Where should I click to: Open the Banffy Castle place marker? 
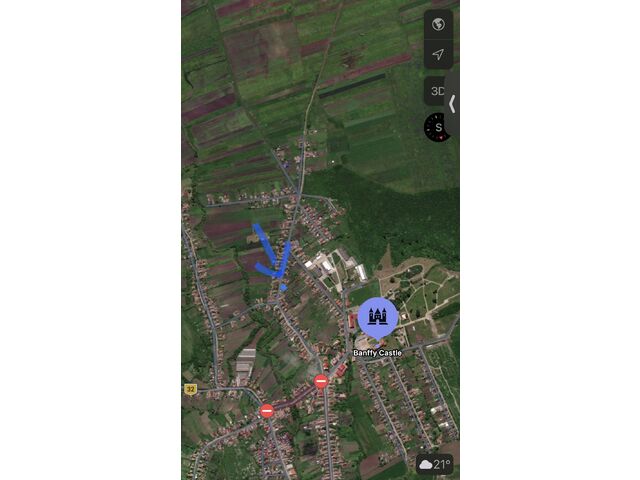pyautogui.click(x=378, y=318)
